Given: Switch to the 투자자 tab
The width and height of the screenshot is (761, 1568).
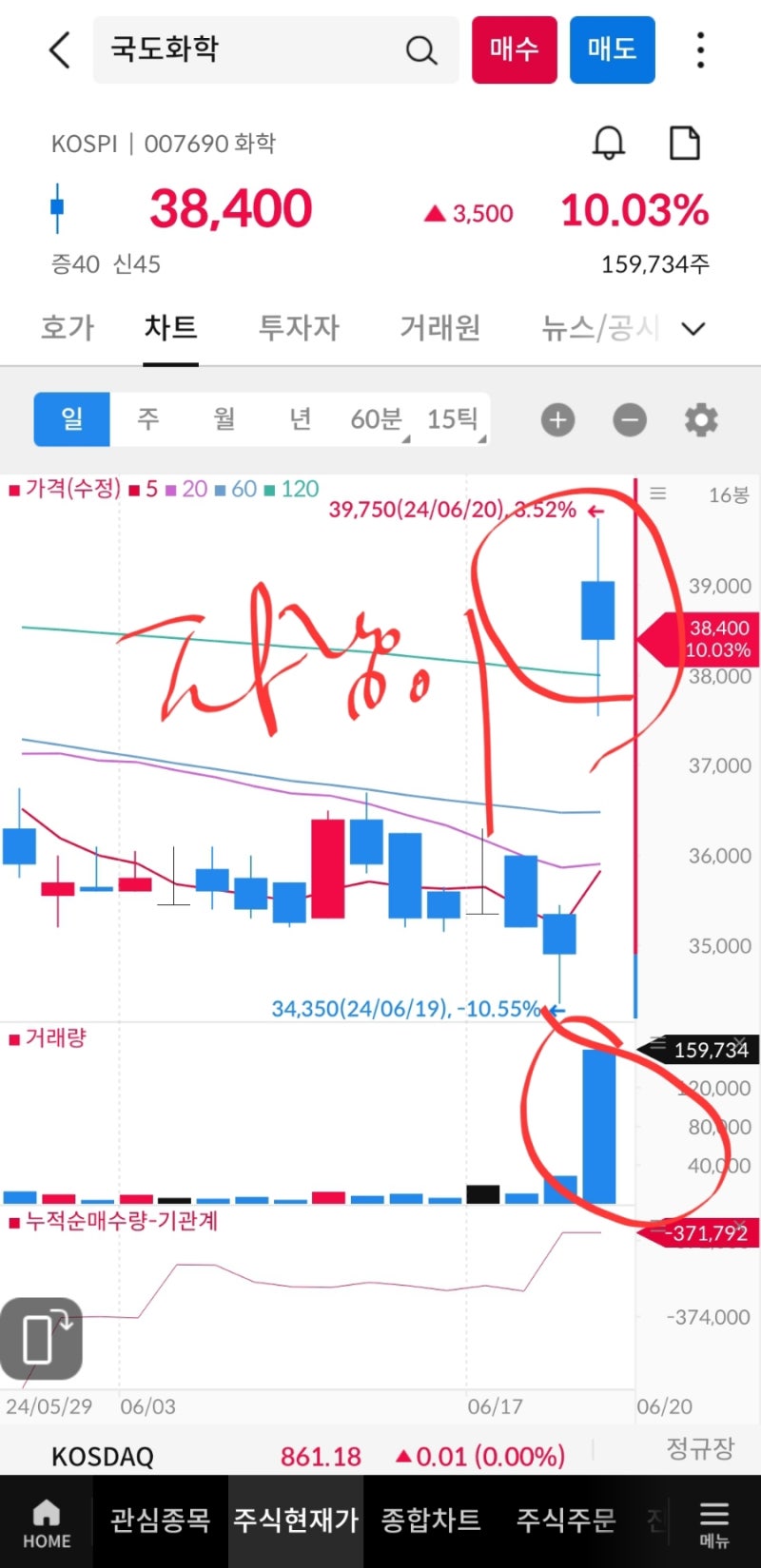Looking at the screenshot, I should click(x=300, y=328).
